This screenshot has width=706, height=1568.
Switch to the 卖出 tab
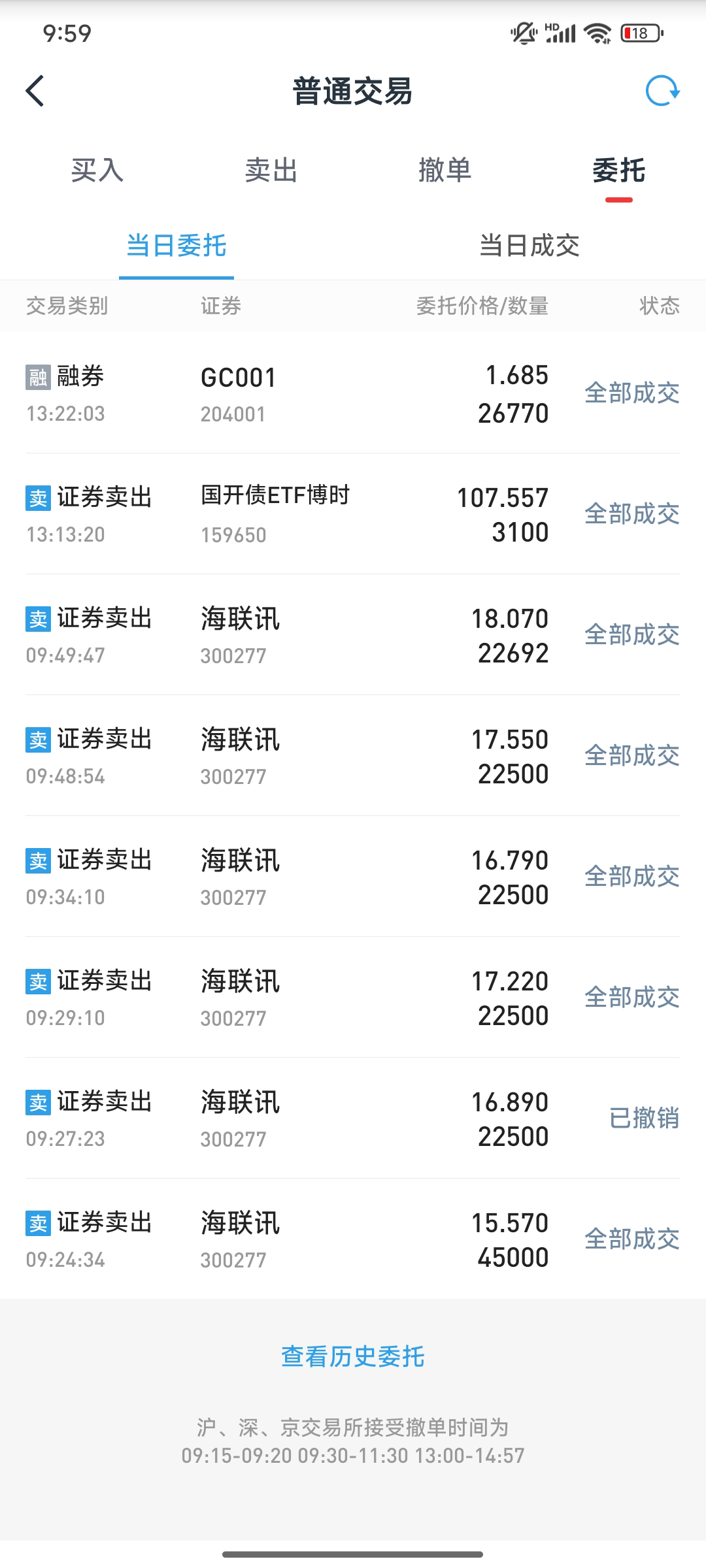271,171
